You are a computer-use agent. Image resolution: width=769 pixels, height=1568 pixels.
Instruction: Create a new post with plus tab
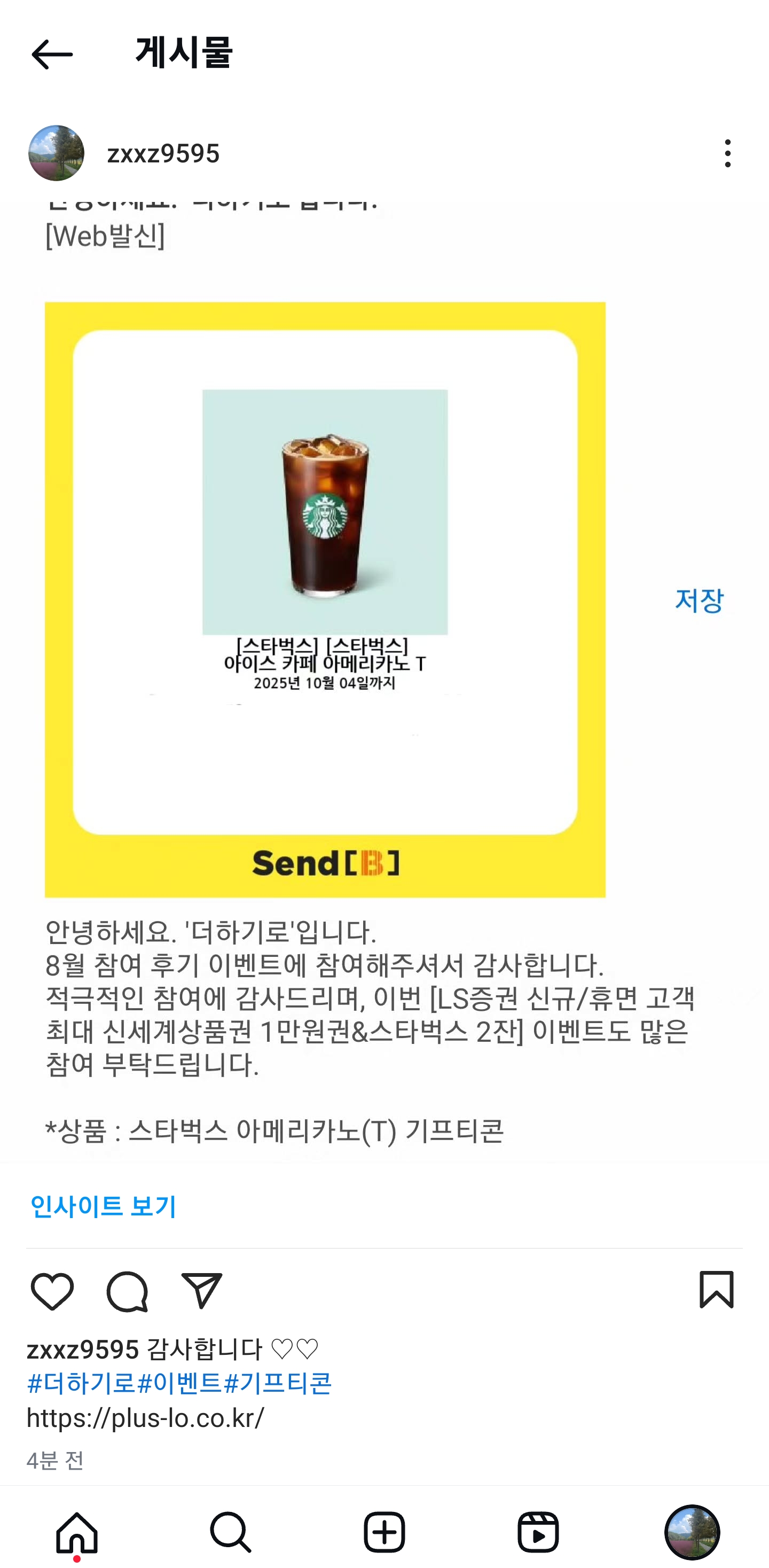(384, 1532)
